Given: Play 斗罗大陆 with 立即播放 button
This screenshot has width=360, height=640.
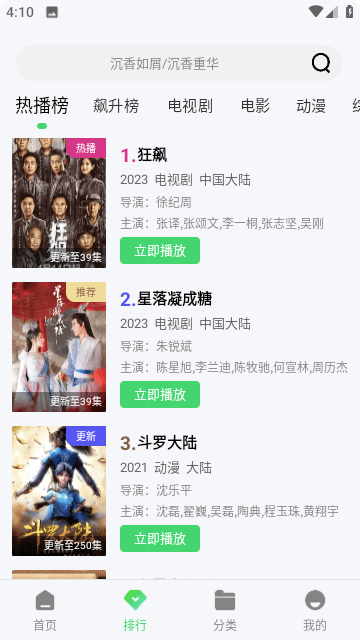Looking at the screenshot, I should pyautogui.click(x=160, y=539).
